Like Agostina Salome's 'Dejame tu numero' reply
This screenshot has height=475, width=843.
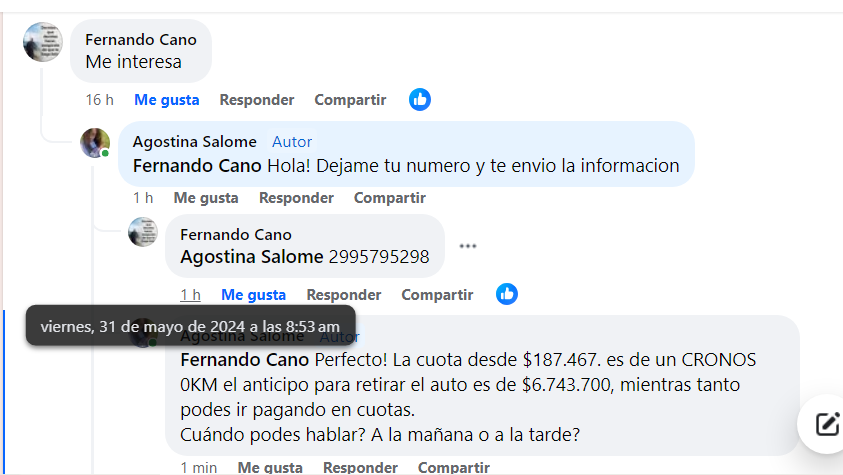click(206, 198)
